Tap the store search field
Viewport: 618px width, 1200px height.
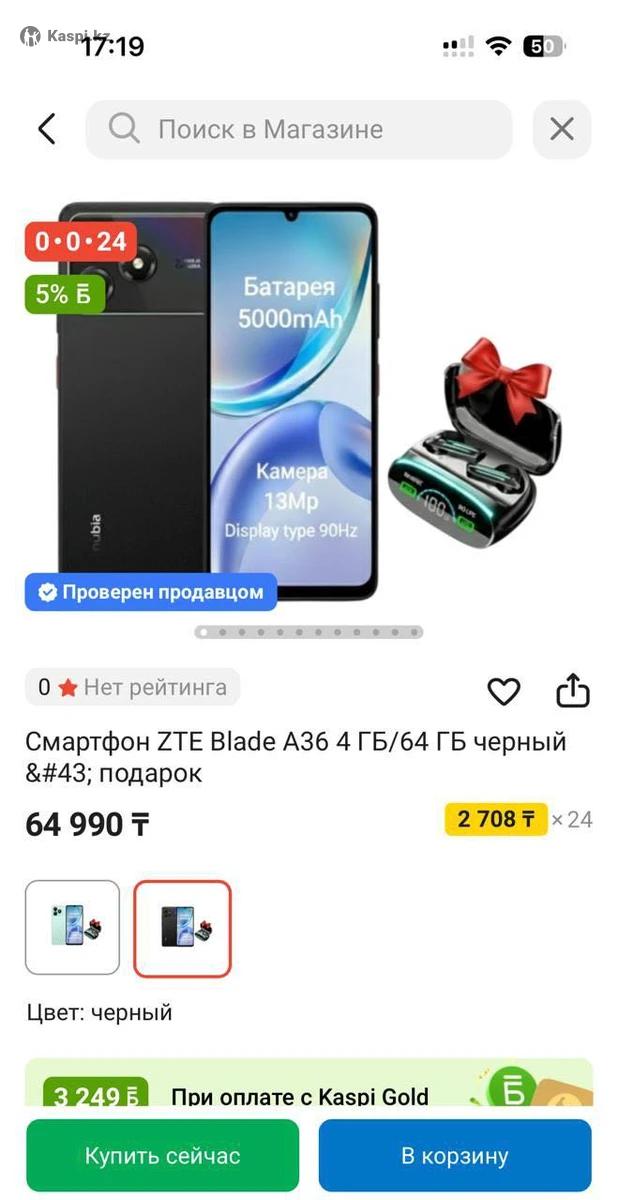pos(298,129)
